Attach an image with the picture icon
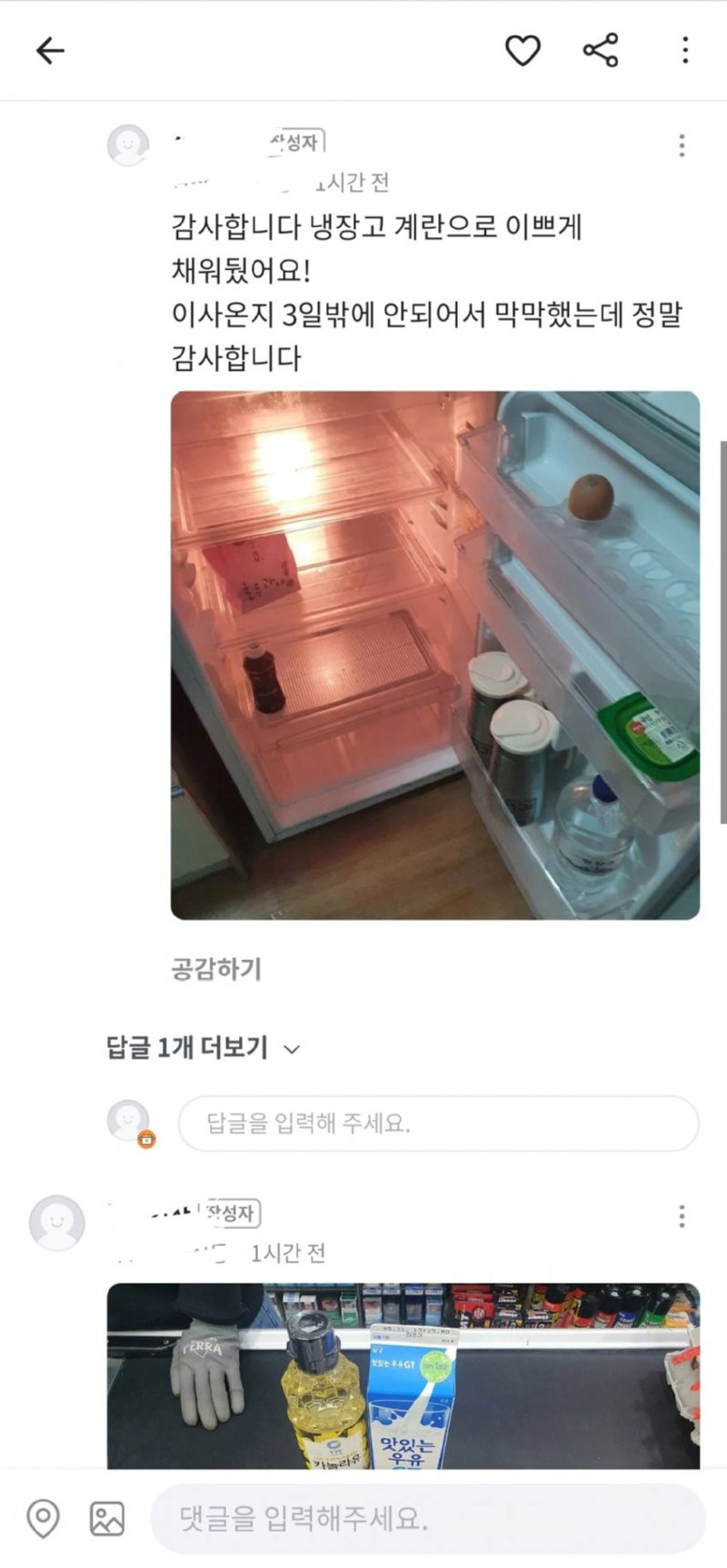Viewport: 727px width, 1568px height. 107,1519
